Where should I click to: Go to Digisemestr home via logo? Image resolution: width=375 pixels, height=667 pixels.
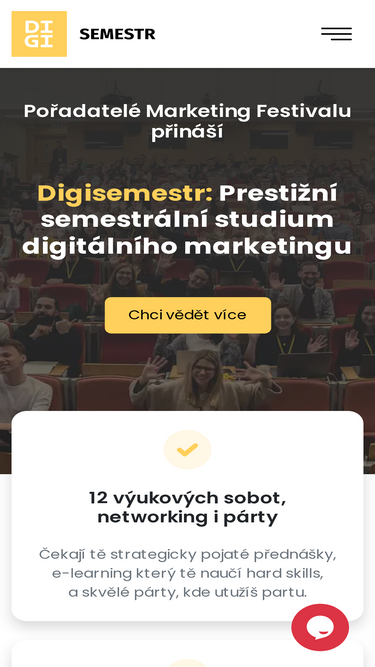tap(83, 34)
